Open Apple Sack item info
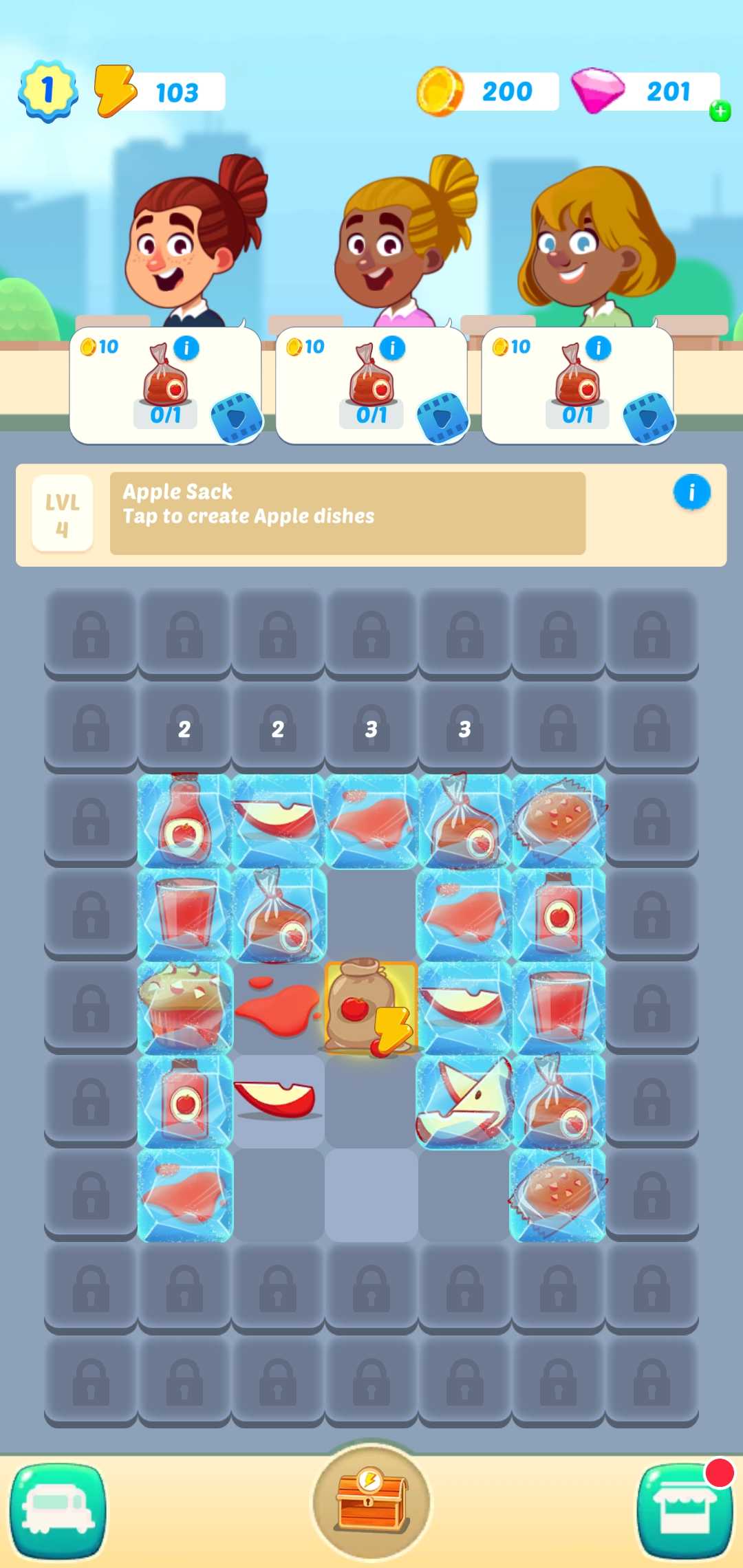 (691, 492)
